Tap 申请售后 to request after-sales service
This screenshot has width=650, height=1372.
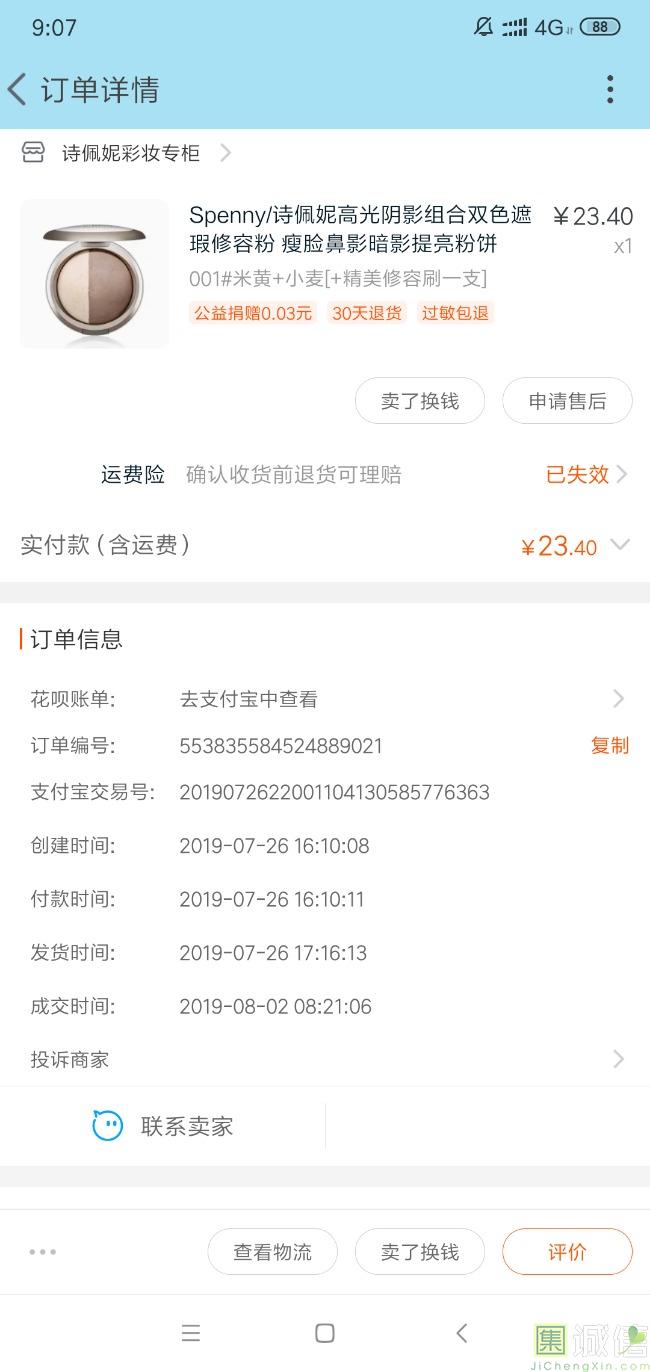(567, 401)
